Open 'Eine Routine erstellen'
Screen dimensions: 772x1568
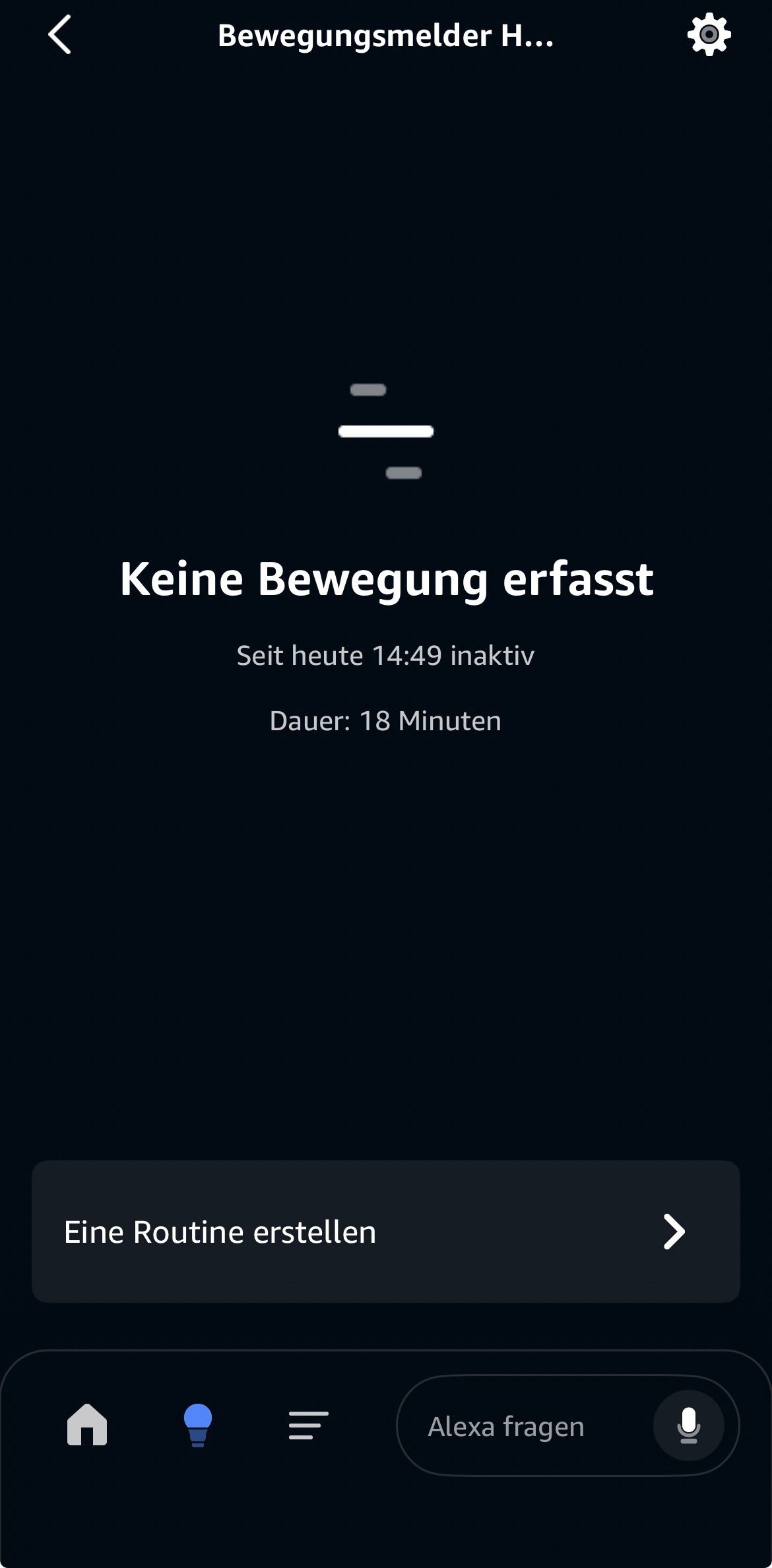385,1232
